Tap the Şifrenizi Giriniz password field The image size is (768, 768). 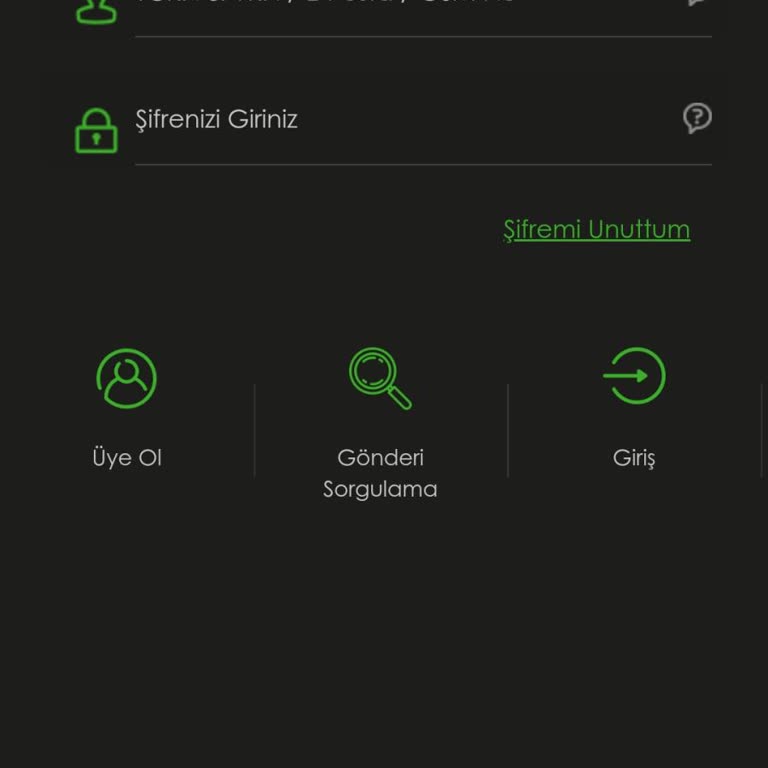400,120
